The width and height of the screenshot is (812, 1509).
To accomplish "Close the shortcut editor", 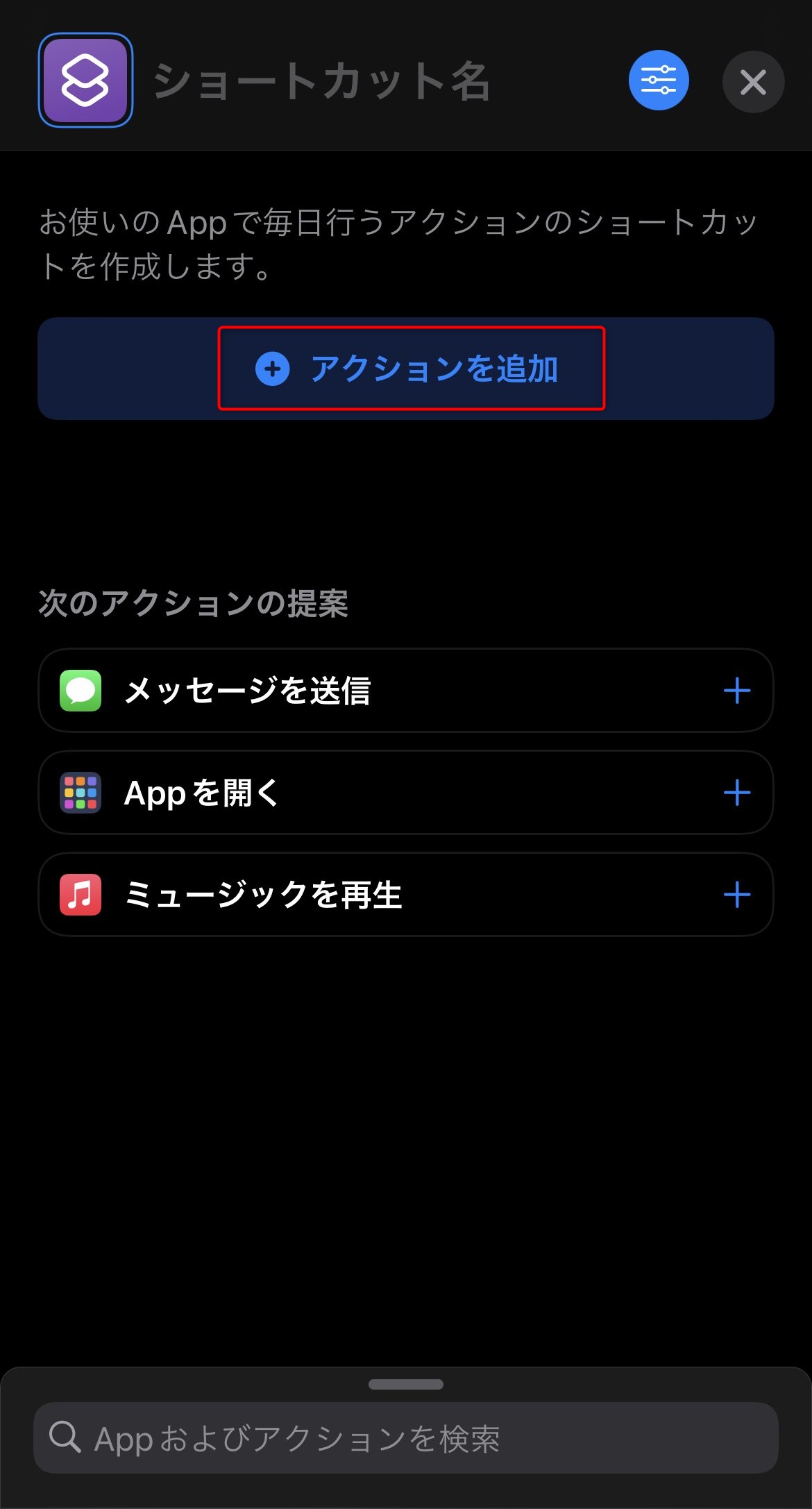I will pyautogui.click(x=753, y=82).
